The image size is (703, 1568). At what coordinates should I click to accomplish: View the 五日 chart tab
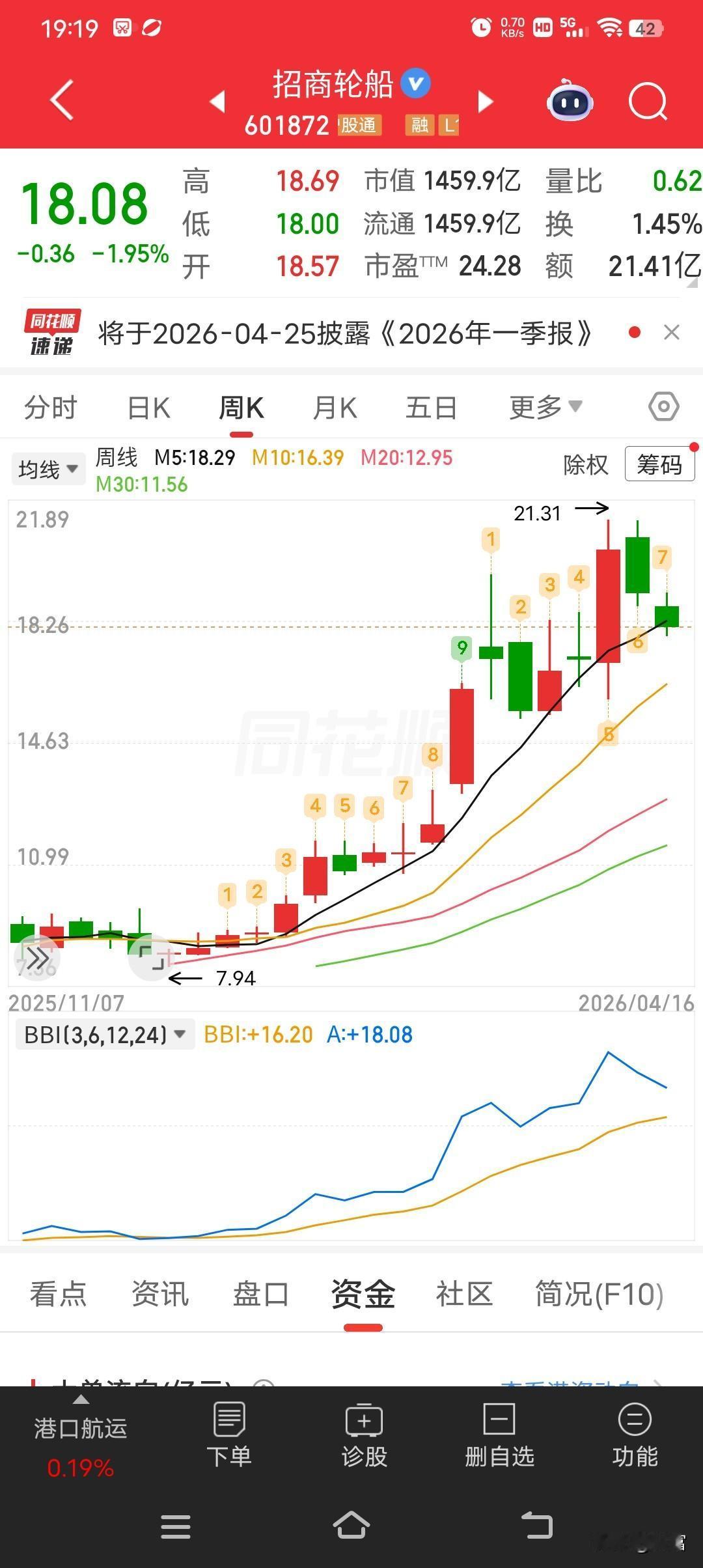click(431, 408)
